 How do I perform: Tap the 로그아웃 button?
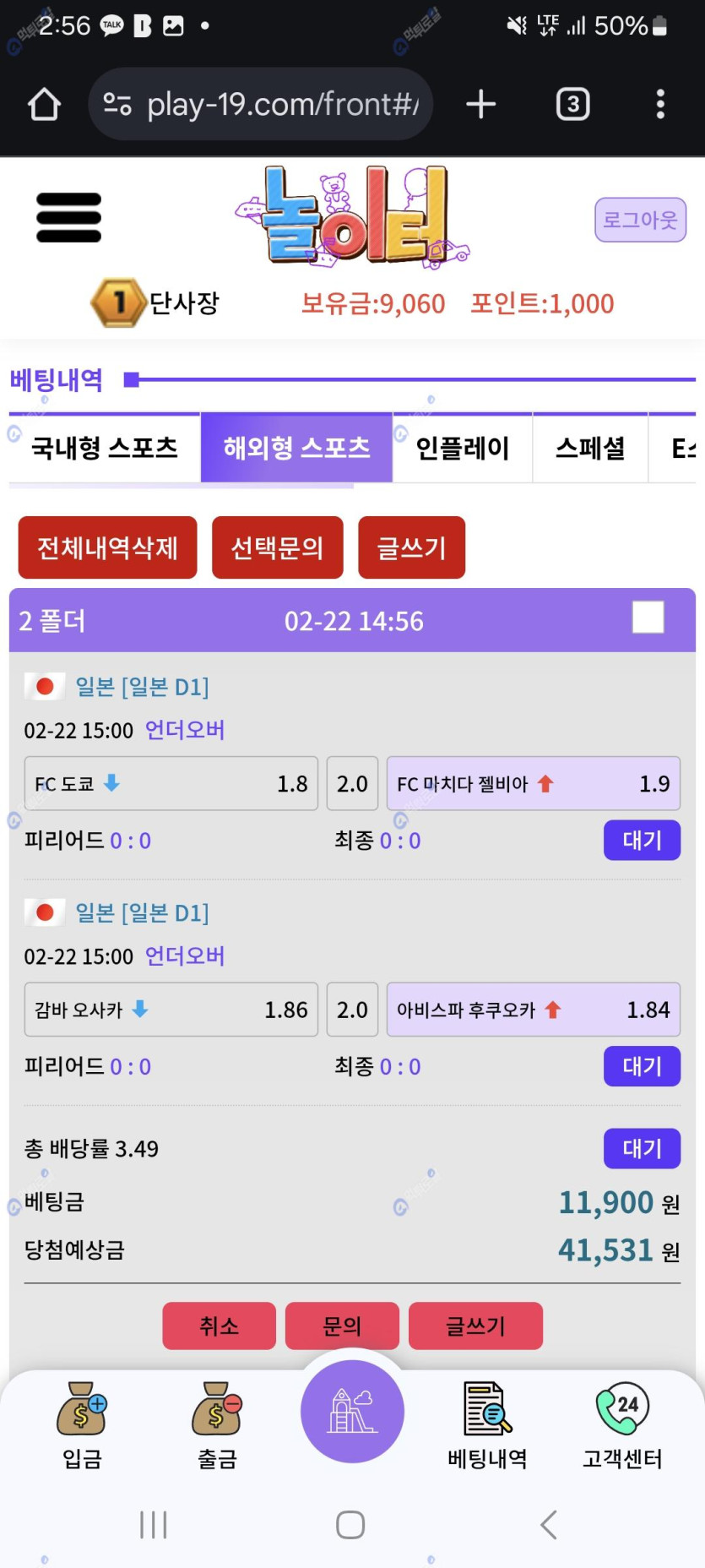point(640,220)
